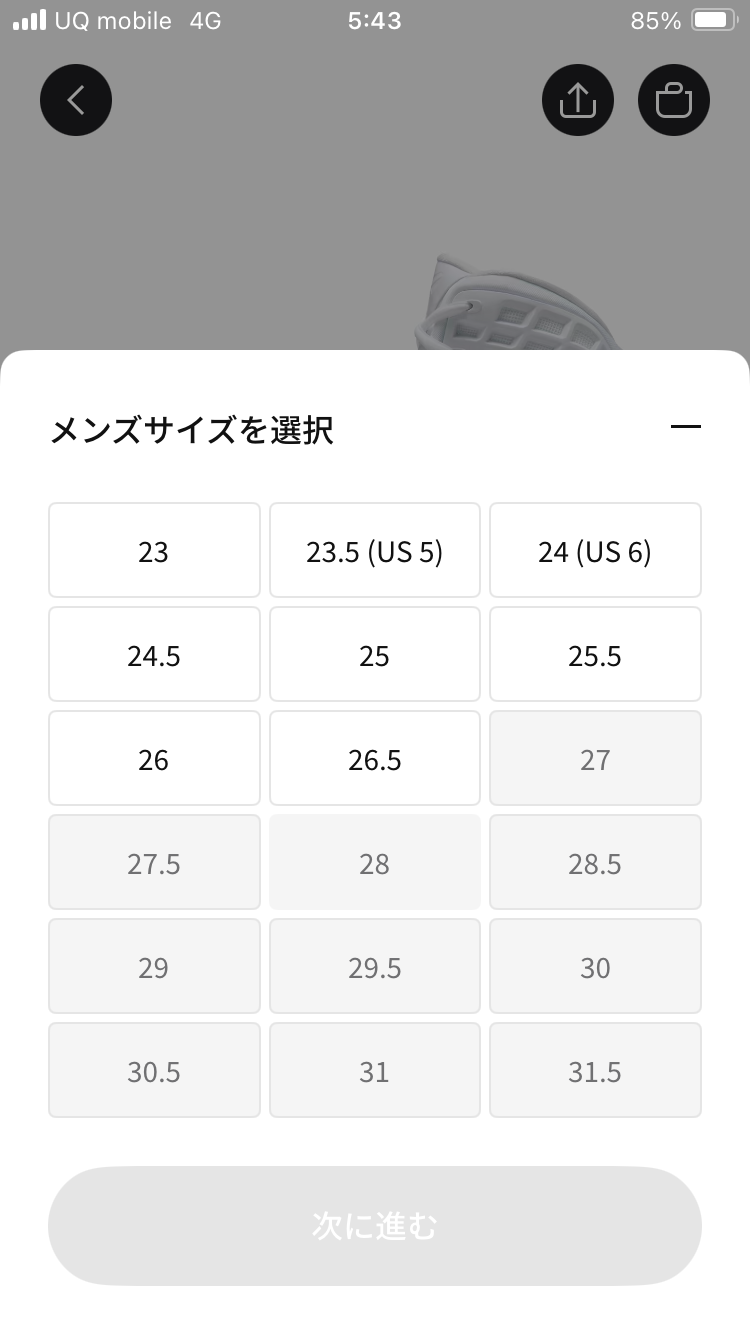The height and width of the screenshot is (1334, 750).
Task: Go back with the arrow icon
Action: click(76, 100)
